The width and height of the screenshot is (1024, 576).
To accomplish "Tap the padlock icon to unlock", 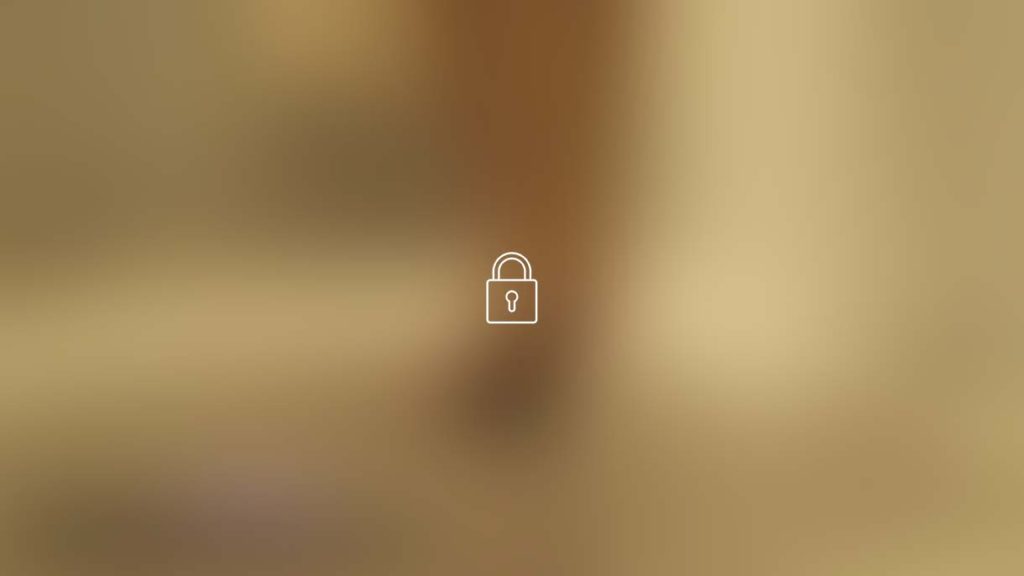I will point(511,289).
